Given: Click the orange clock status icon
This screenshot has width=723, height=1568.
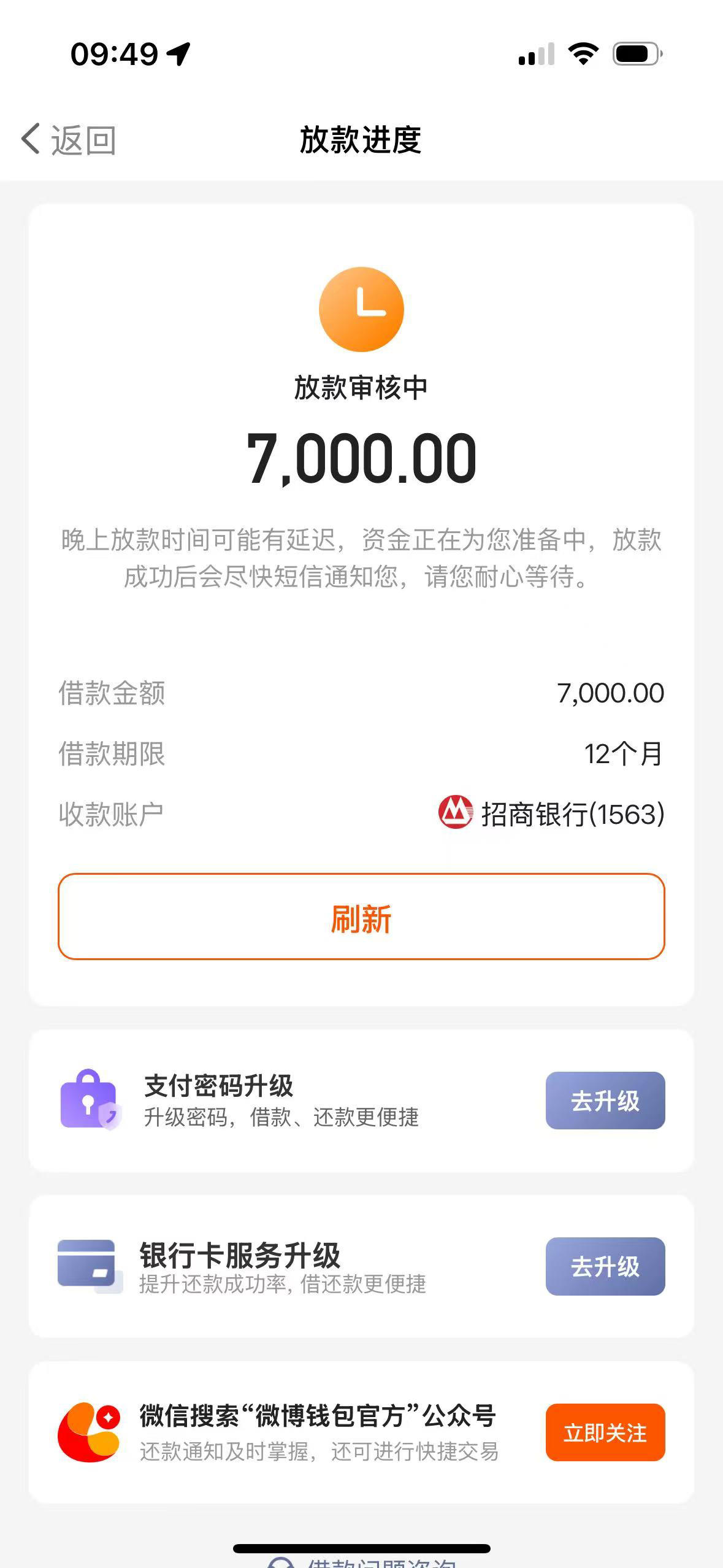Looking at the screenshot, I should click(362, 310).
